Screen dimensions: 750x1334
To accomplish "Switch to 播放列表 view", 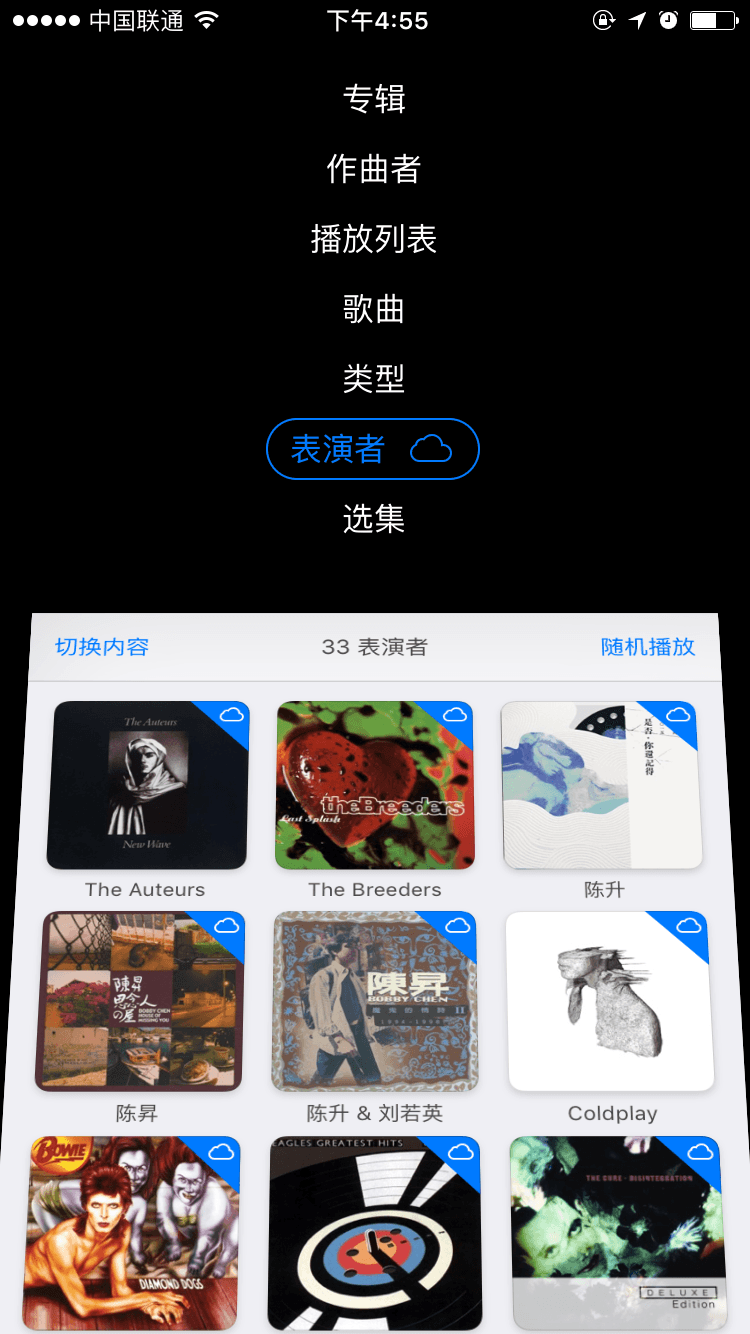I will [x=374, y=239].
